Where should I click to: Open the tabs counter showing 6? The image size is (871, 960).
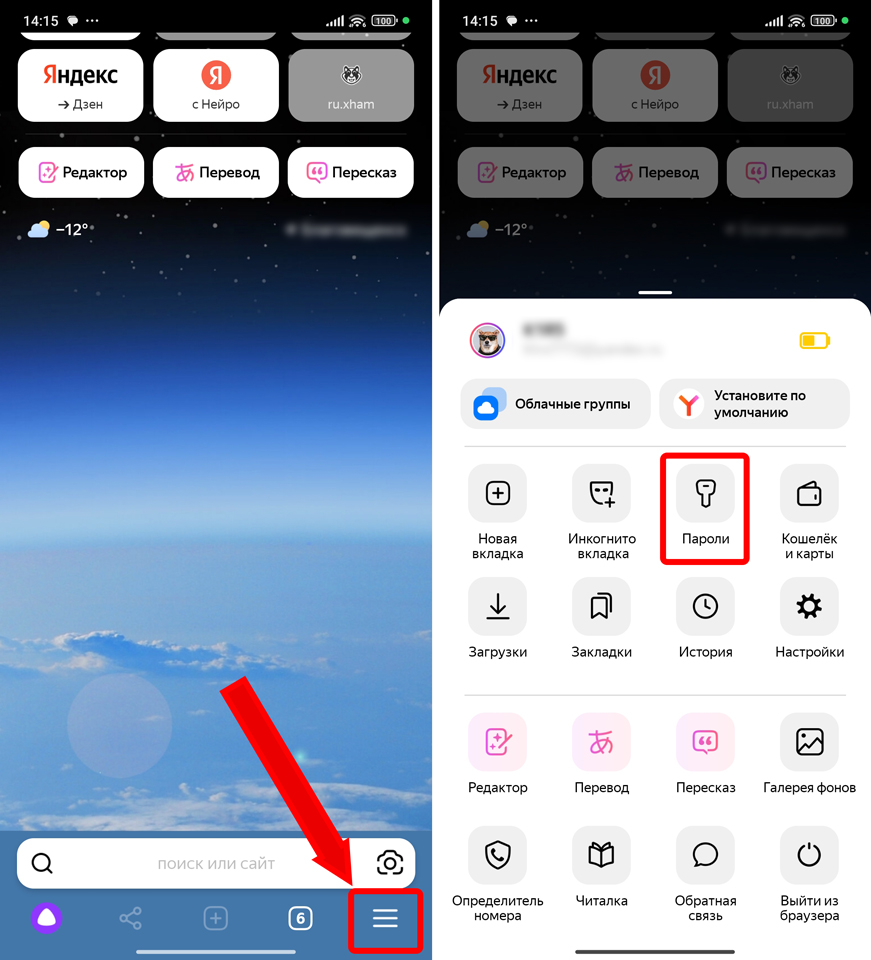coord(300,918)
